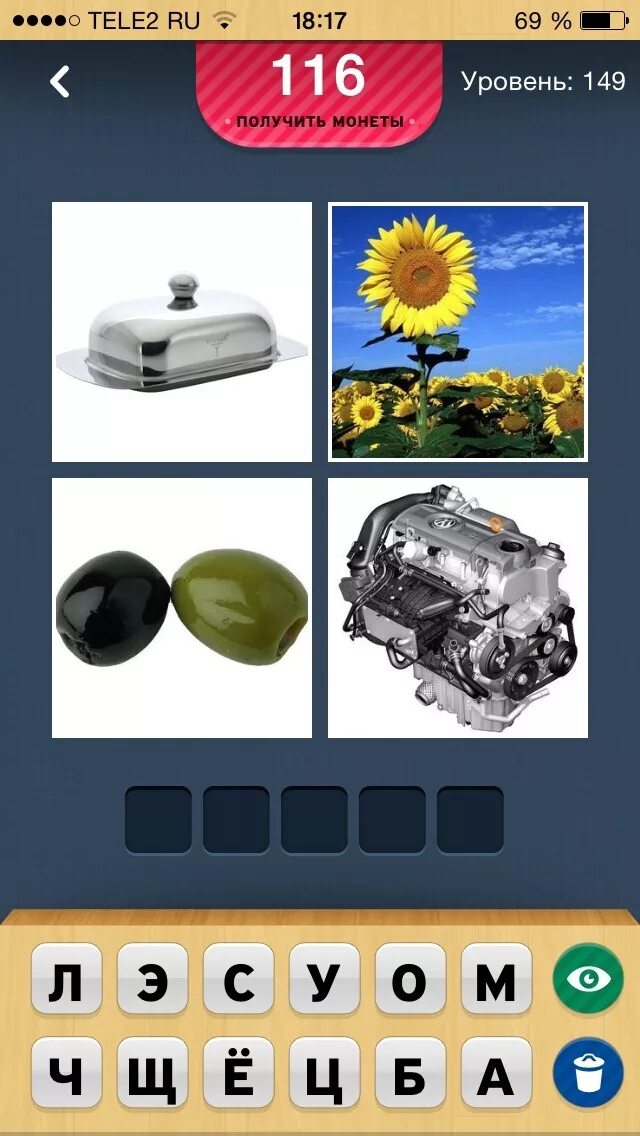Screen dimensions: 640x1136
Task: Go back with the arrow icon
Action: pyautogui.click(x=61, y=82)
